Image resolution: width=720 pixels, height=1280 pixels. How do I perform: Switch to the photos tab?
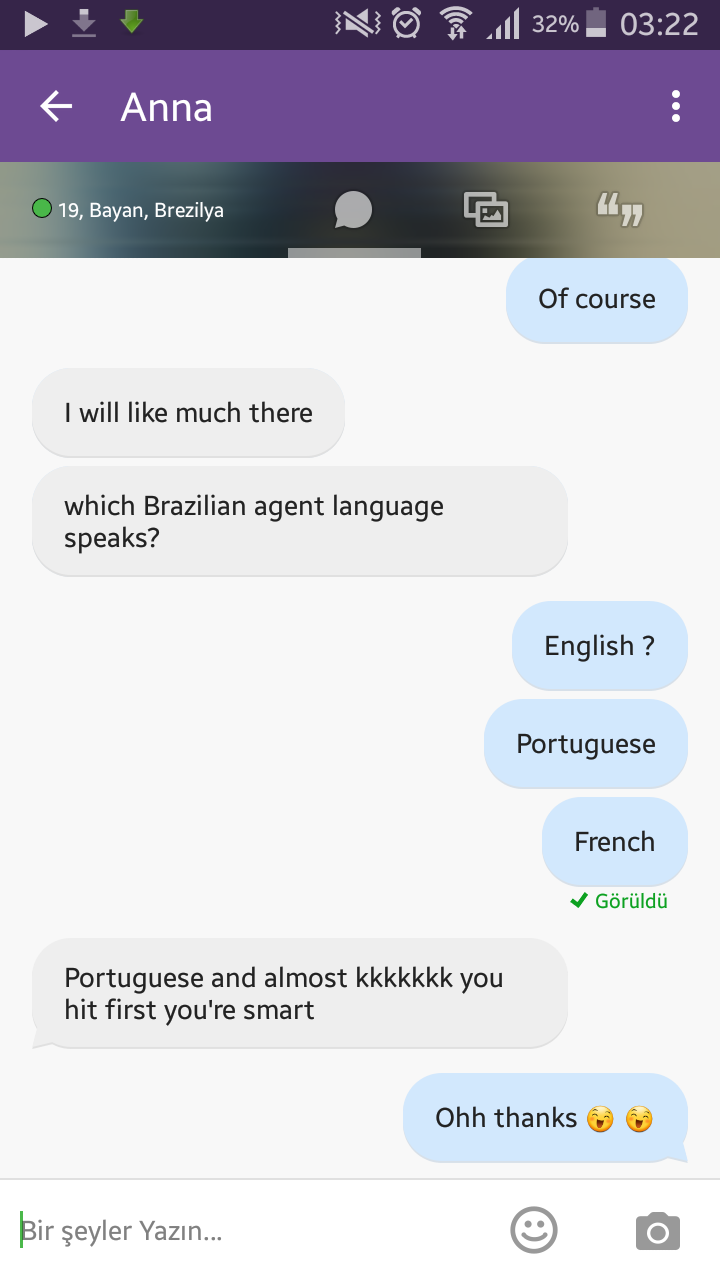486,210
